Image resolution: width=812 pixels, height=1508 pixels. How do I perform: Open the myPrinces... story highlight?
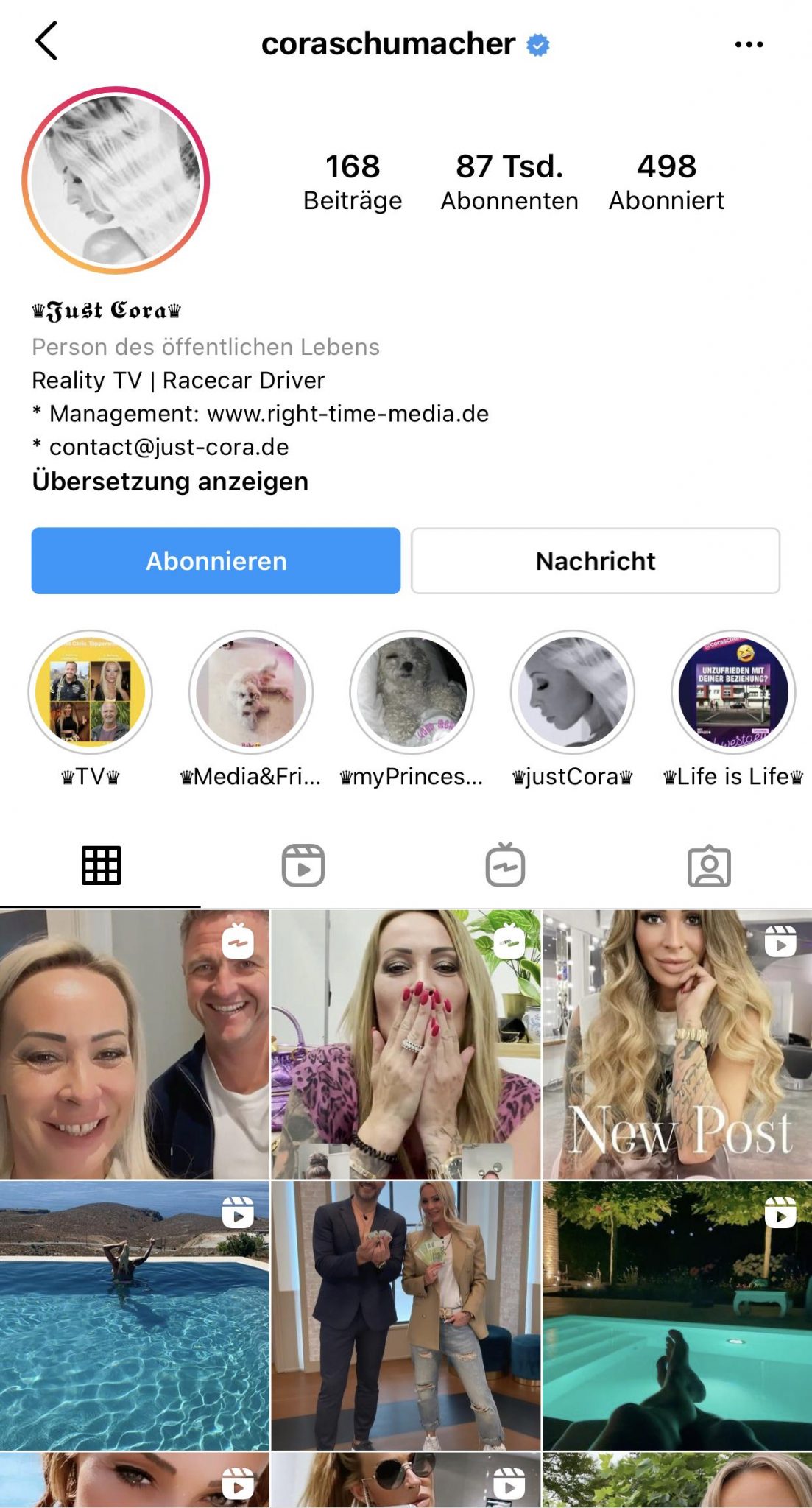(x=412, y=692)
